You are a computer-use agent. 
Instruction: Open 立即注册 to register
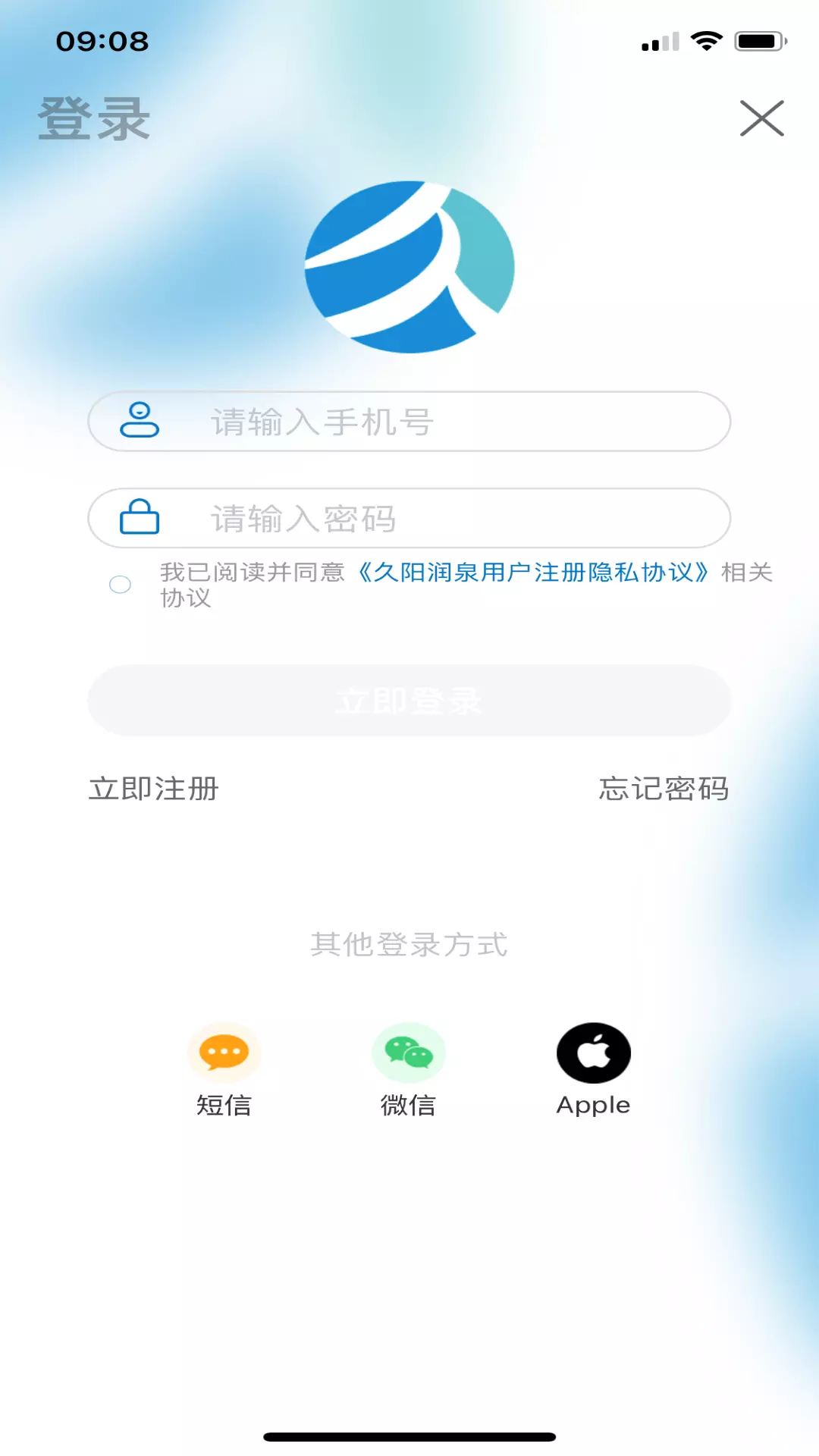click(x=154, y=789)
